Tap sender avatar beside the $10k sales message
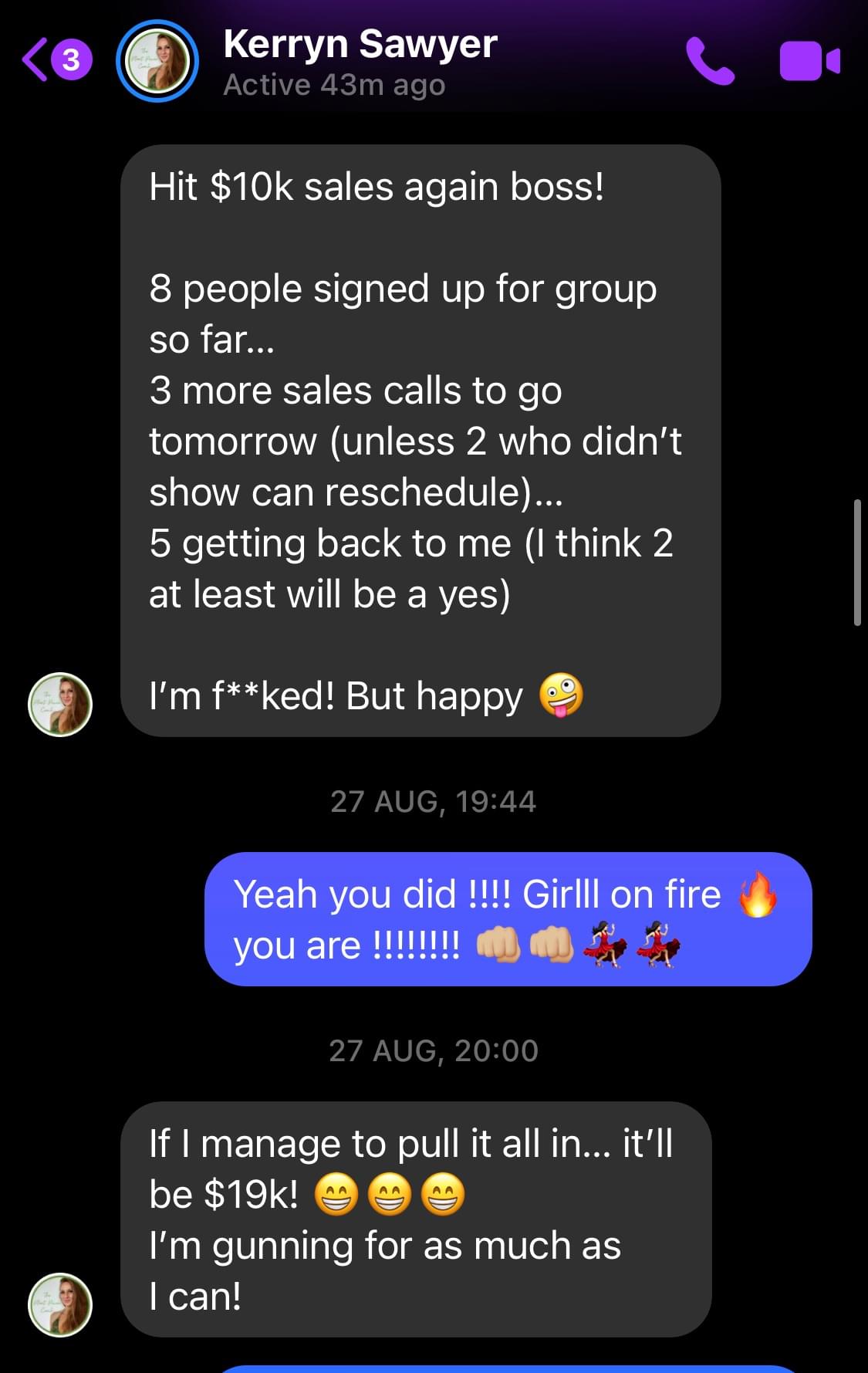This screenshot has width=868, height=1373. pyautogui.click(x=60, y=704)
